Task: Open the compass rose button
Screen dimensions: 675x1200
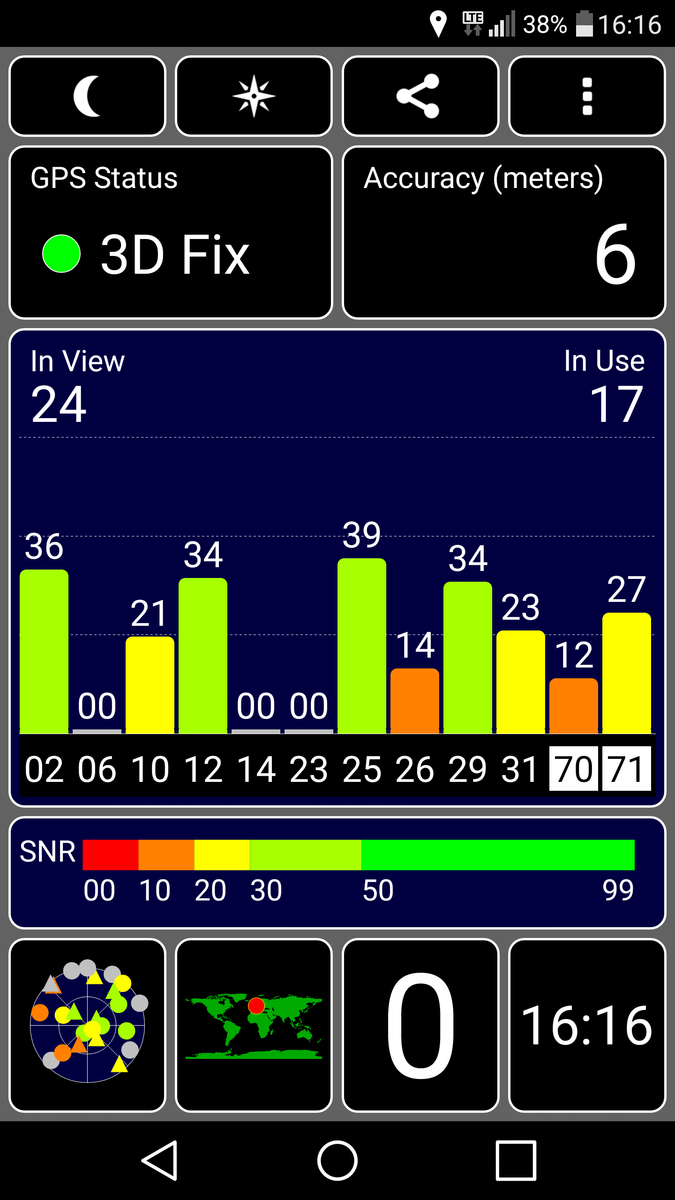Action: [254, 96]
